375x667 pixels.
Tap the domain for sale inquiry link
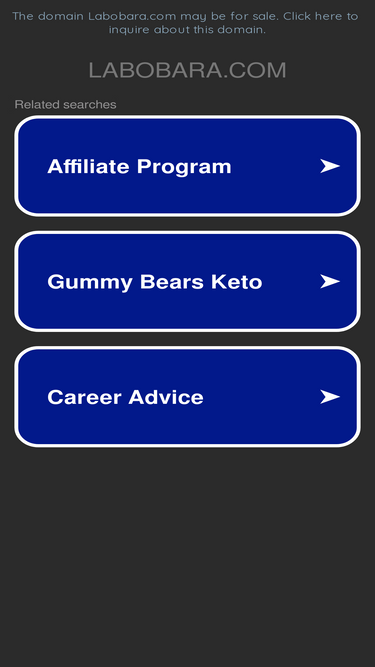pos(187,23)
